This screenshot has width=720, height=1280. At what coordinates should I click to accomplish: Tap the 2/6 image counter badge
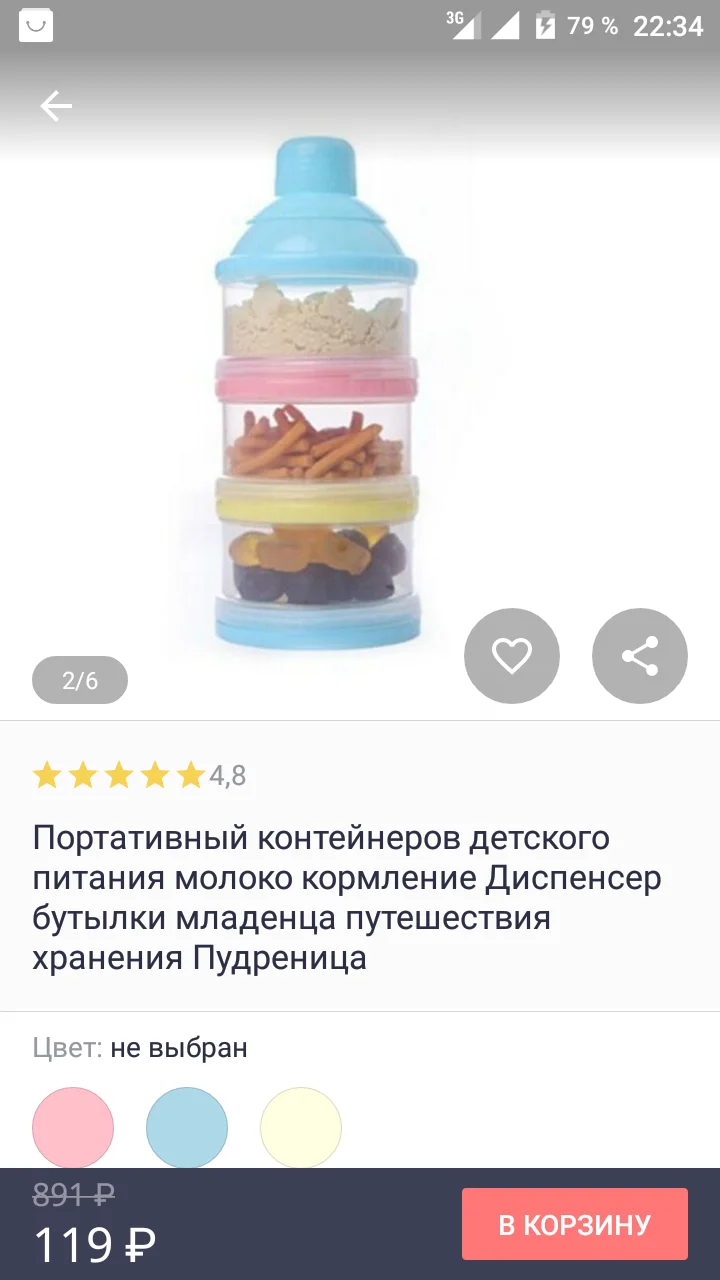(80, 678)
